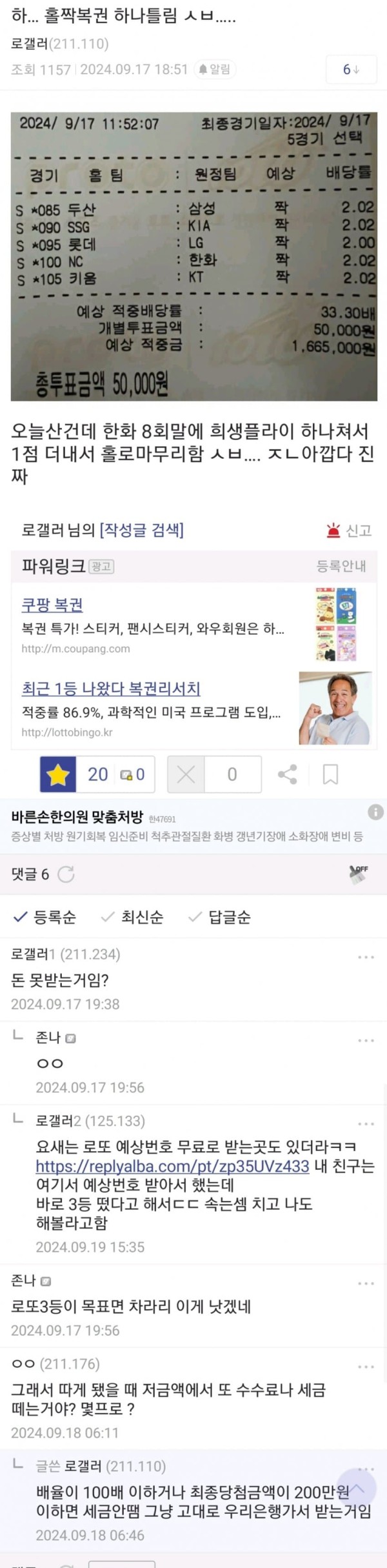The height and width of the screenshot is (1568, 387).
Task: Open 작성글 검색 for this author
Action: pyautogui.click(x=141, y=530)
